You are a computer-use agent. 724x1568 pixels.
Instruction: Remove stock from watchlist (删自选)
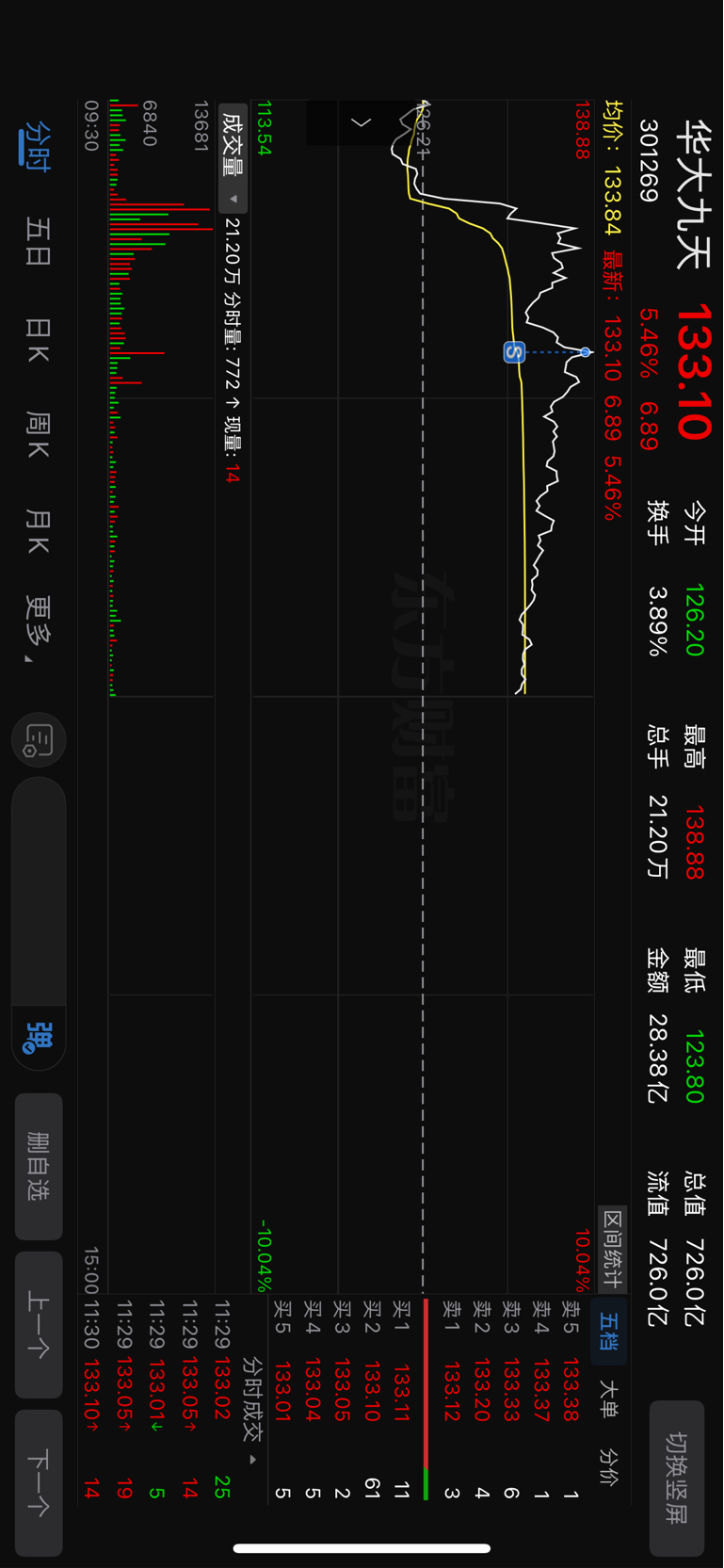pyautogui.click(x=39, y=1166)
